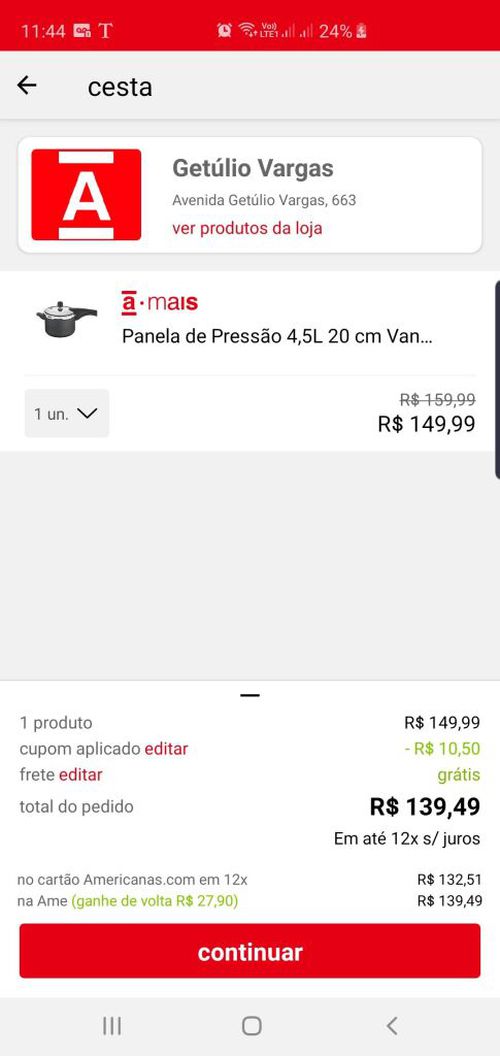Go back from the cesta screen
This screenshot has width=500, height=1056.
click(x=27, y=86)
